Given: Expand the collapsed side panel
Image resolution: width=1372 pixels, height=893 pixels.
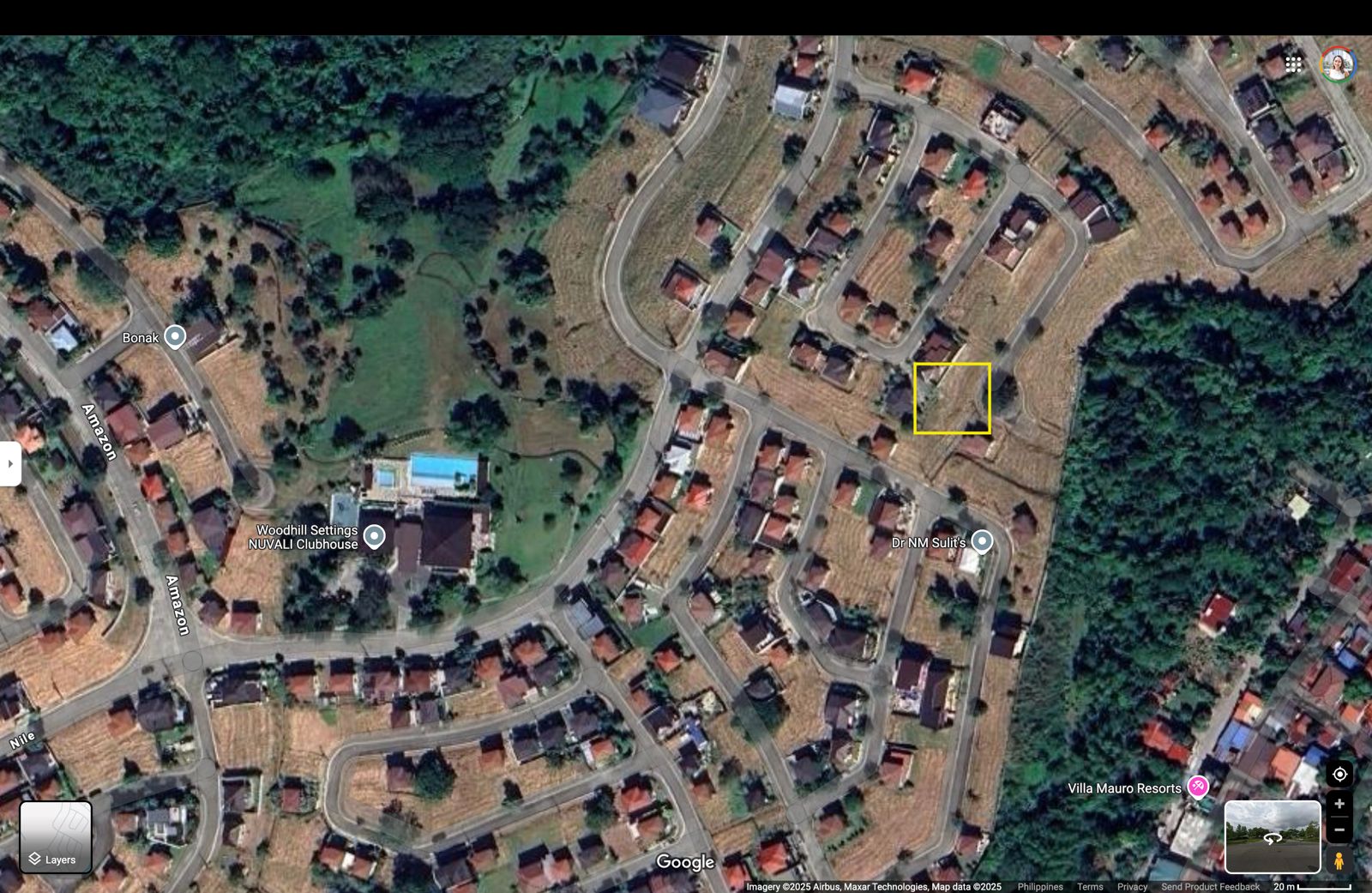Looking at the screenshot, I should pyautogui.click(x=10, y=464).
